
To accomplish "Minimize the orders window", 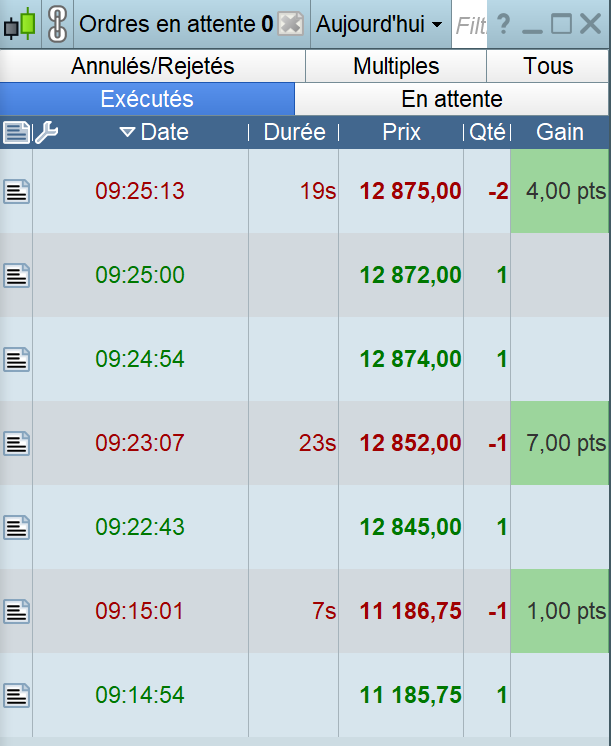I will (x=532, y=24).
